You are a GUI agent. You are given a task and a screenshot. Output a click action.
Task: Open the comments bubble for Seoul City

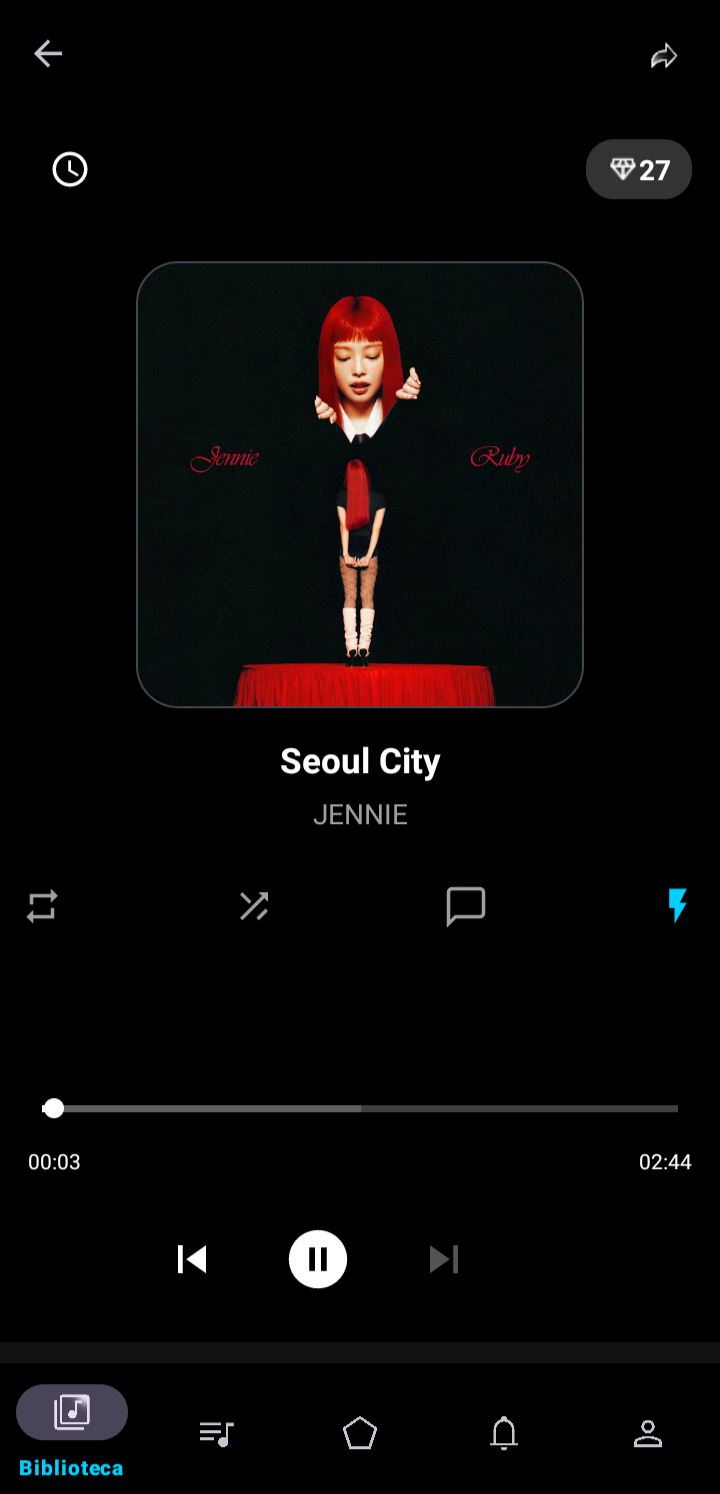(x=466, y=906)
